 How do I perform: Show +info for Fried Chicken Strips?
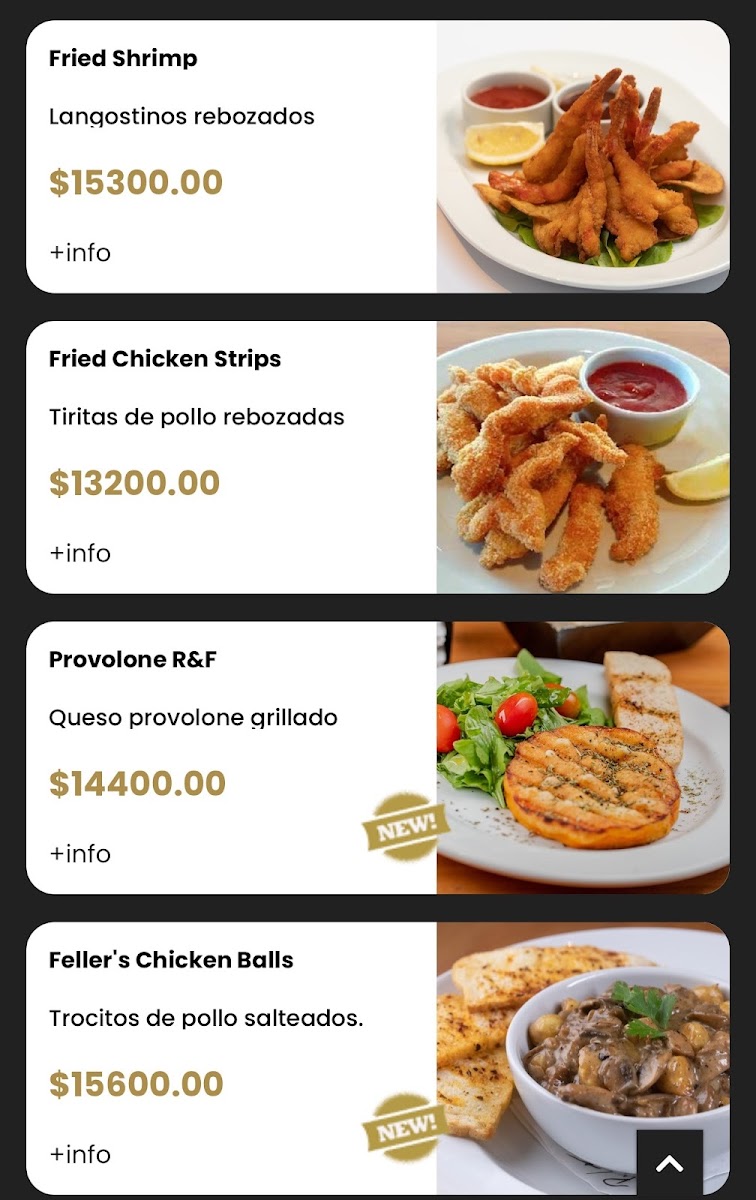coord(80,553)
